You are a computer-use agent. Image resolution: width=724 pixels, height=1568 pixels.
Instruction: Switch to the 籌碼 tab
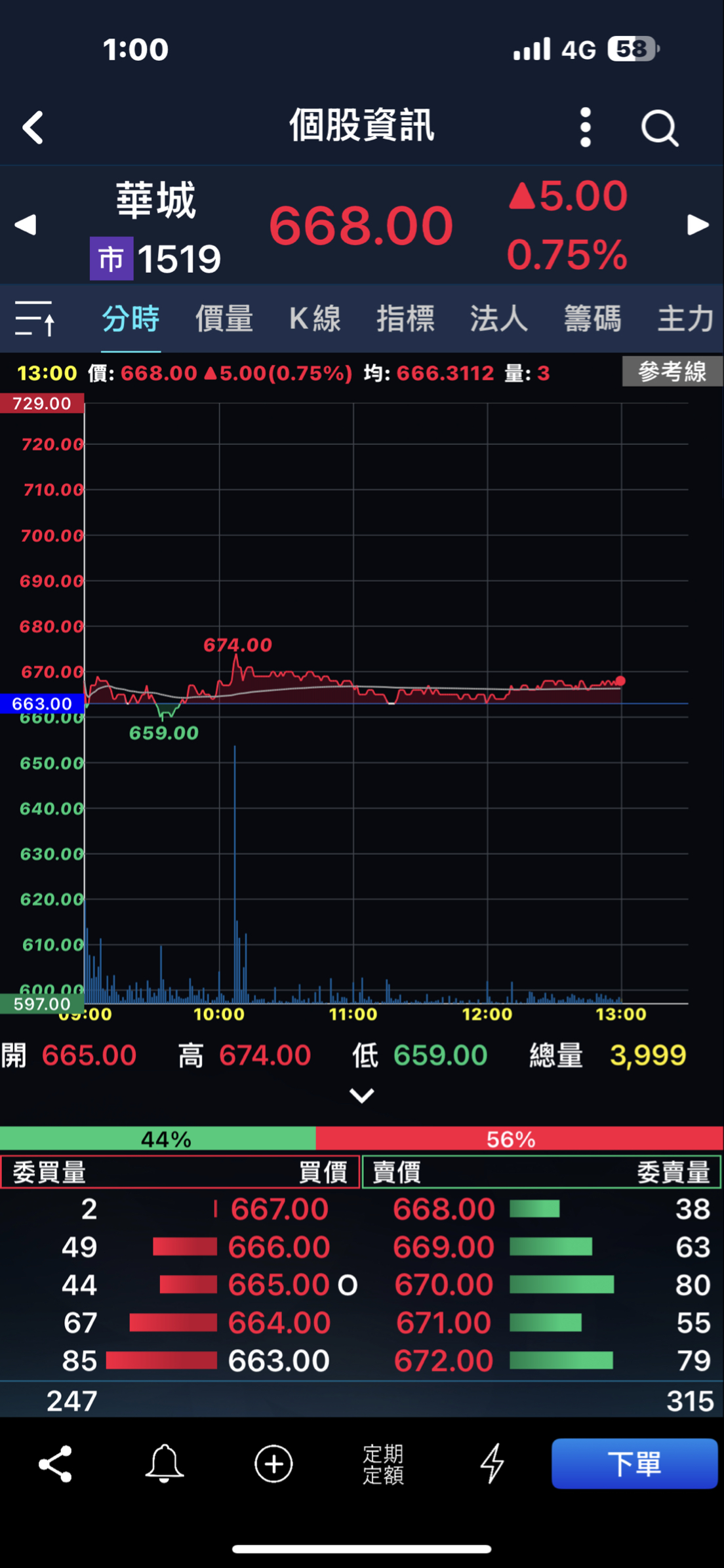tap(592, 319)
